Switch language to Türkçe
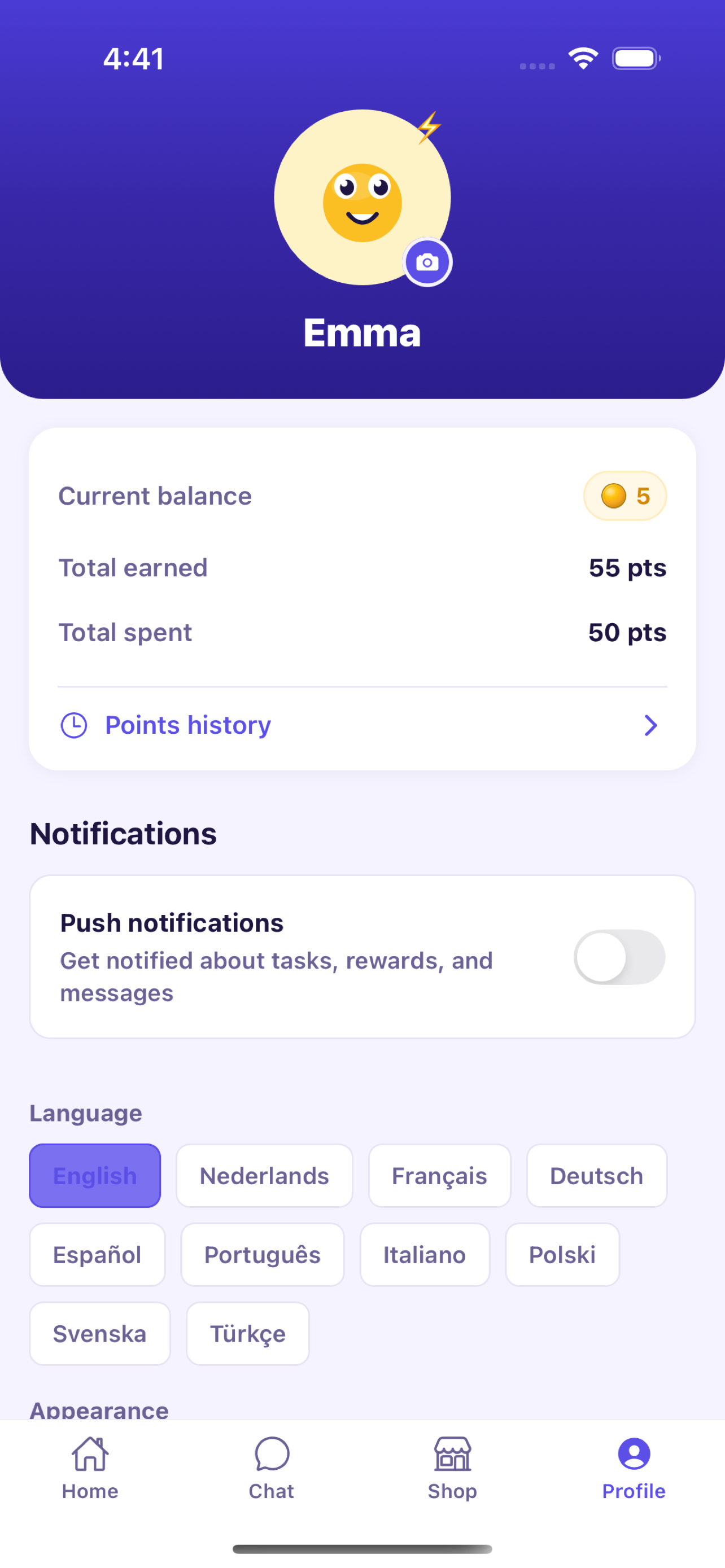Viewport: 725px width, 1568px height. [248, 1334]
